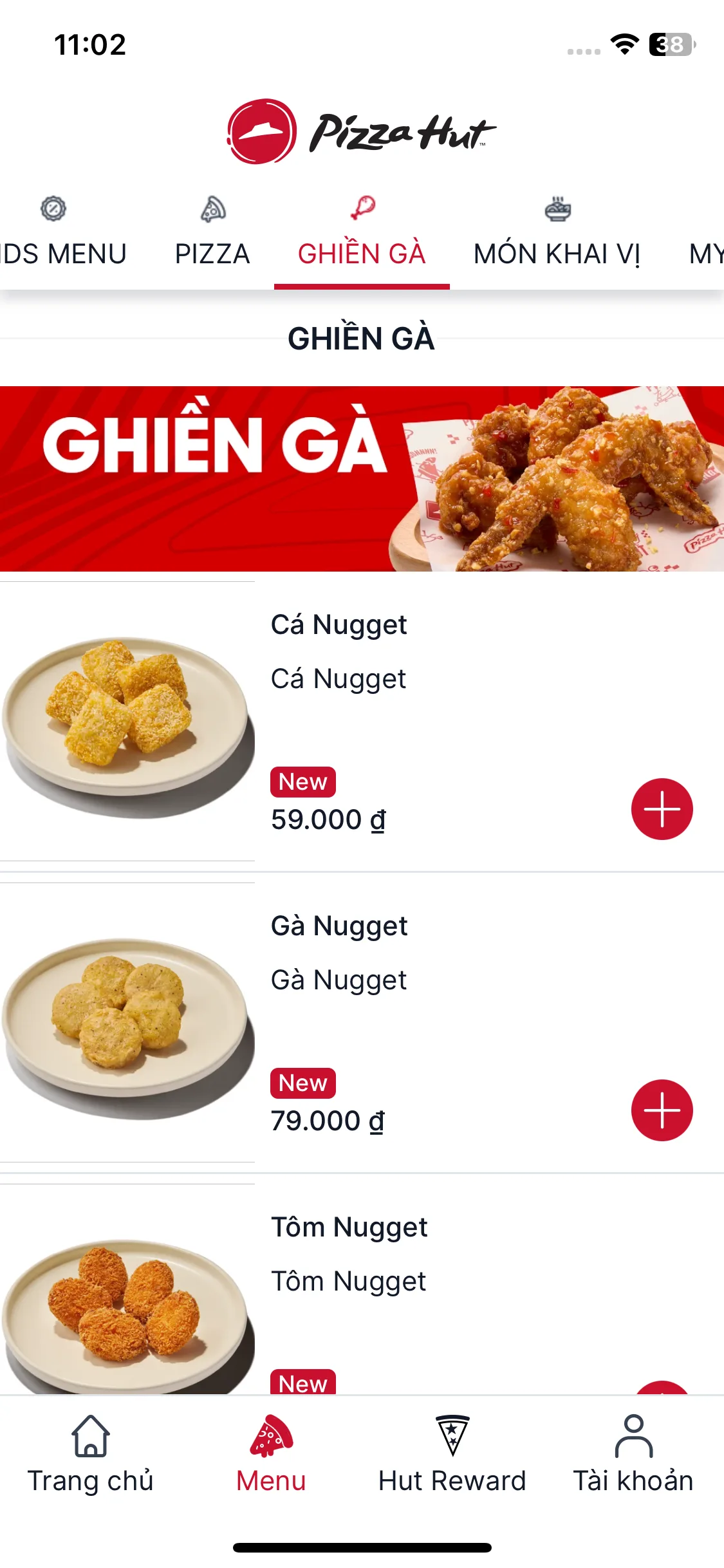This screenshot has height=1568, width=724.
Task: Go to the Trang chủ home tab
Action: tap(91, 1455)
